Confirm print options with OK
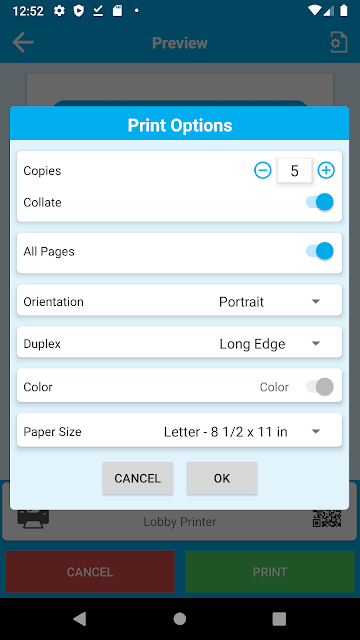This screenshot has width=360, height=640. click(x=222, y=478)
